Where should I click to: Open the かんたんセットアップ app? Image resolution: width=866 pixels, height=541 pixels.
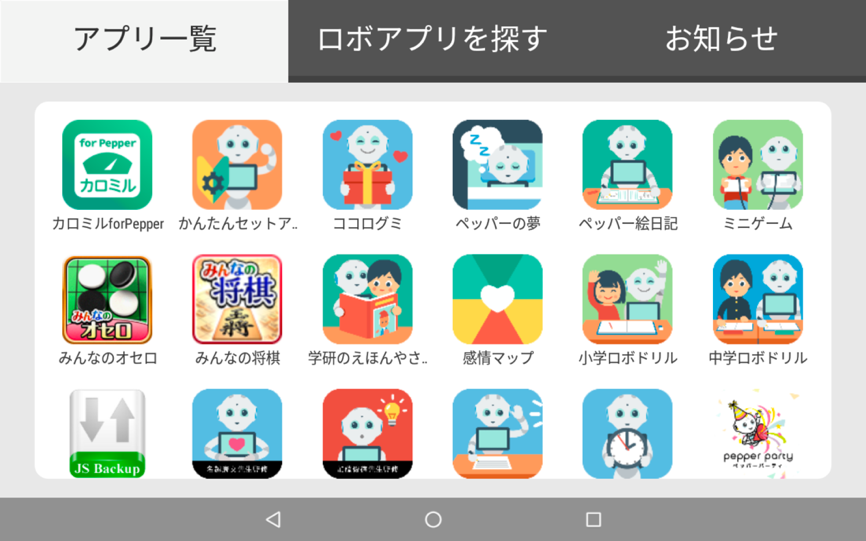237,165
